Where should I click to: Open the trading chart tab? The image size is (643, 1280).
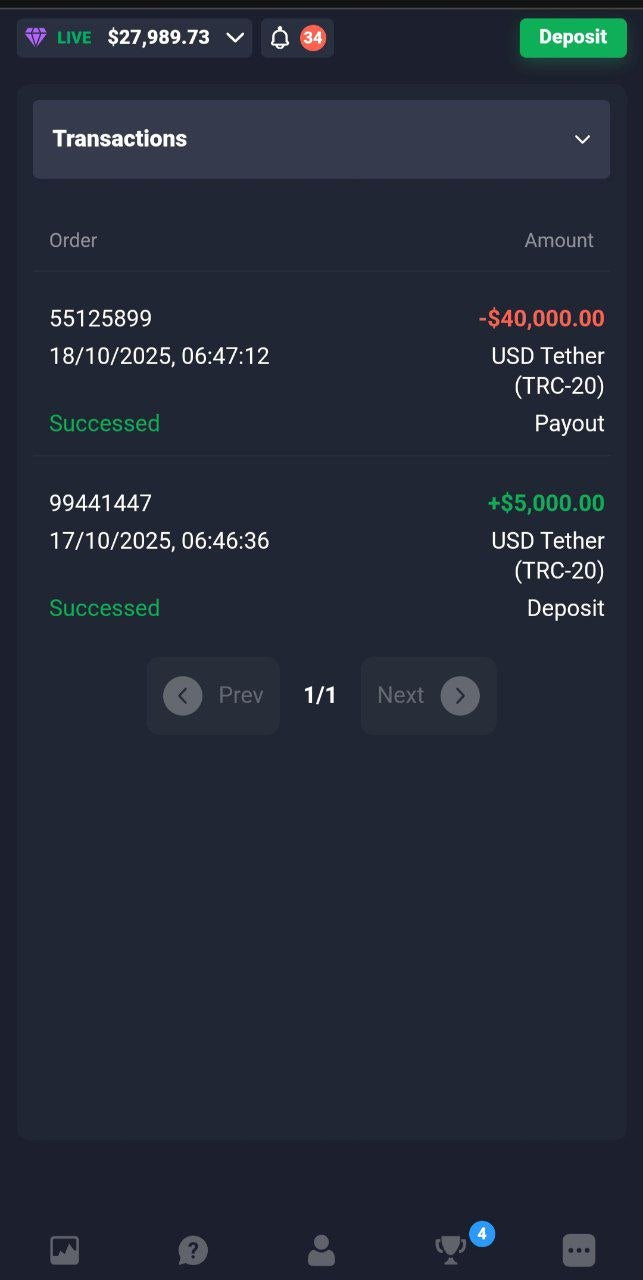(x=65, y=1249)
